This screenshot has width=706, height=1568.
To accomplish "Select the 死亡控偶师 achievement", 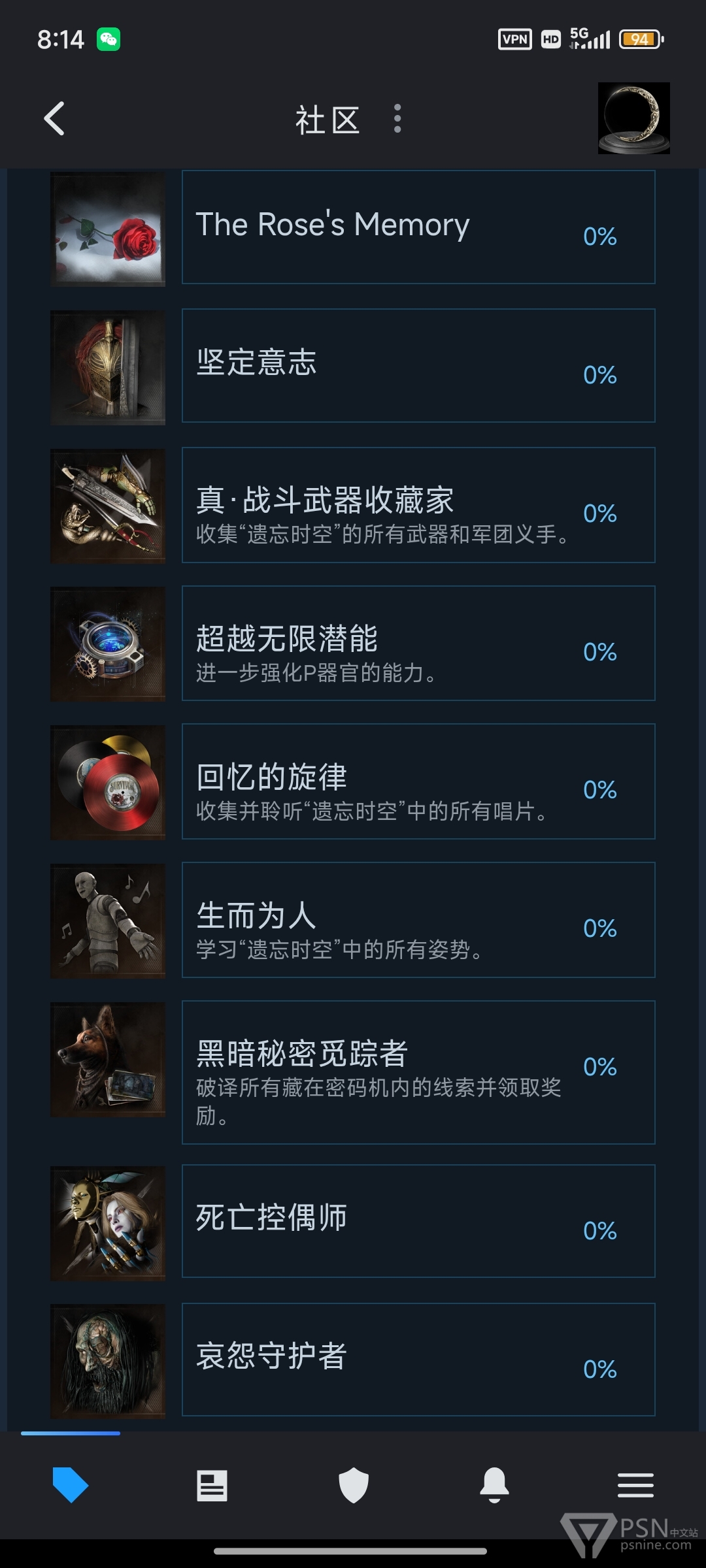I will (418, 1221).
